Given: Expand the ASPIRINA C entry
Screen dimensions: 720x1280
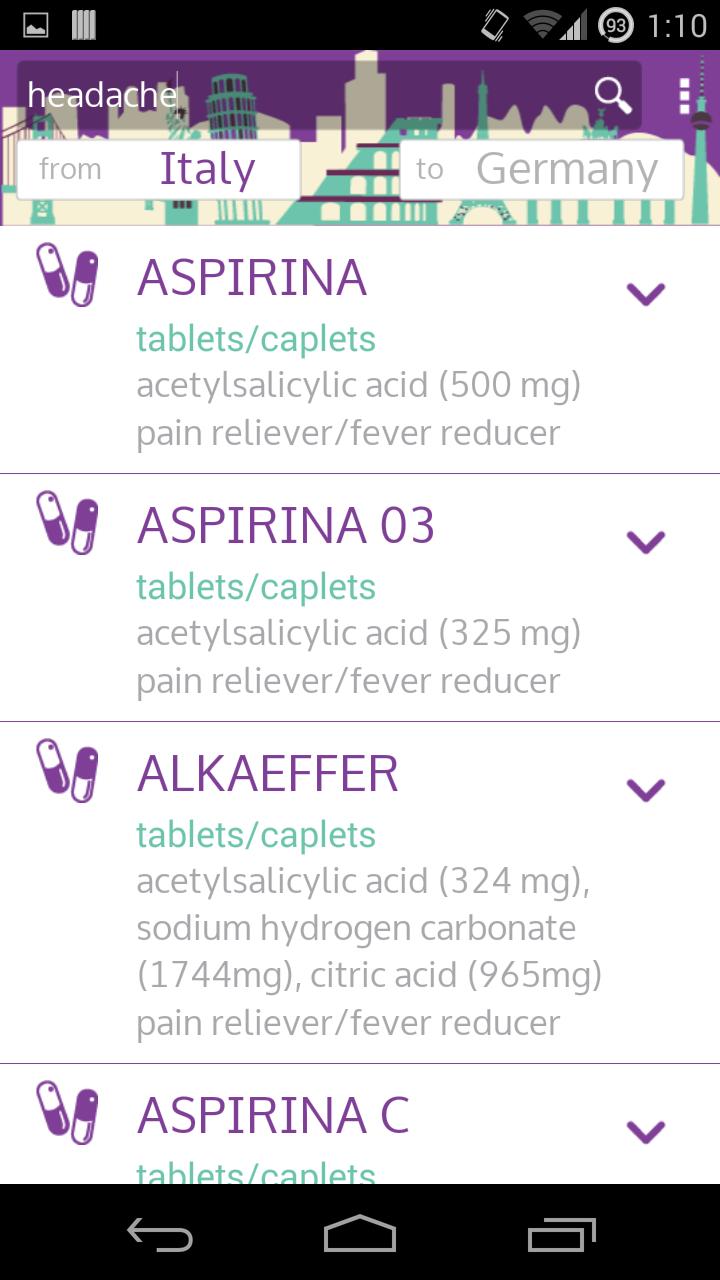Looking at the screenshot, I should [645, 1130].
